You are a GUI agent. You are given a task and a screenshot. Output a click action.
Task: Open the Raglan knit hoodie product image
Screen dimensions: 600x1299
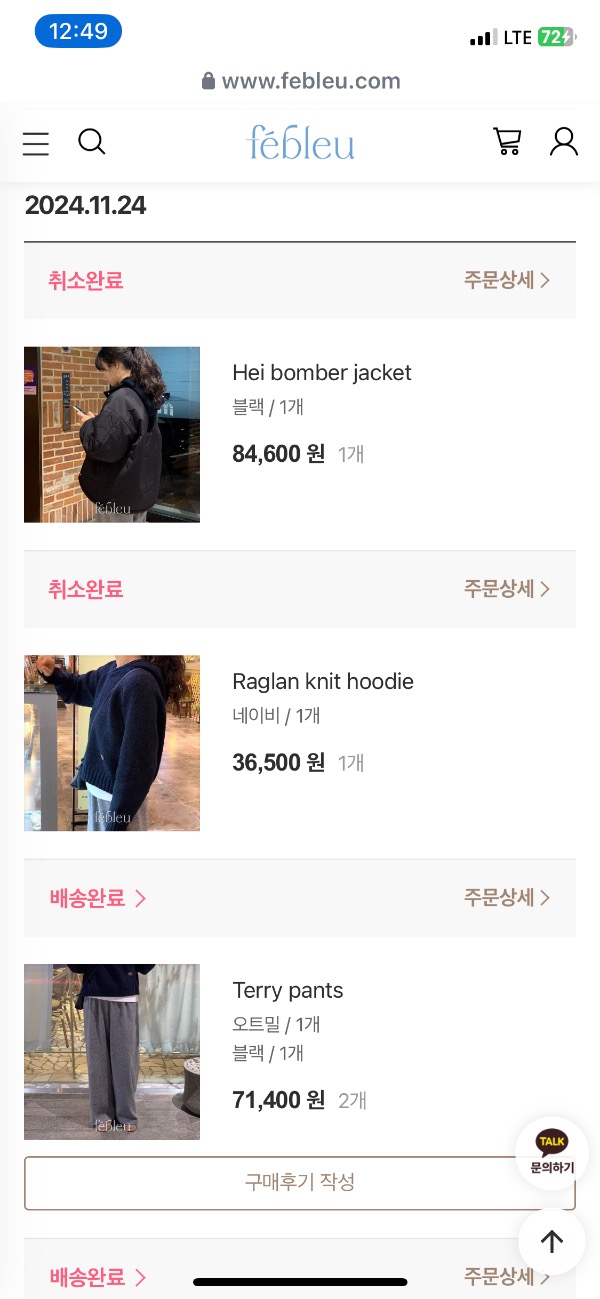click(x=112, y=743)
